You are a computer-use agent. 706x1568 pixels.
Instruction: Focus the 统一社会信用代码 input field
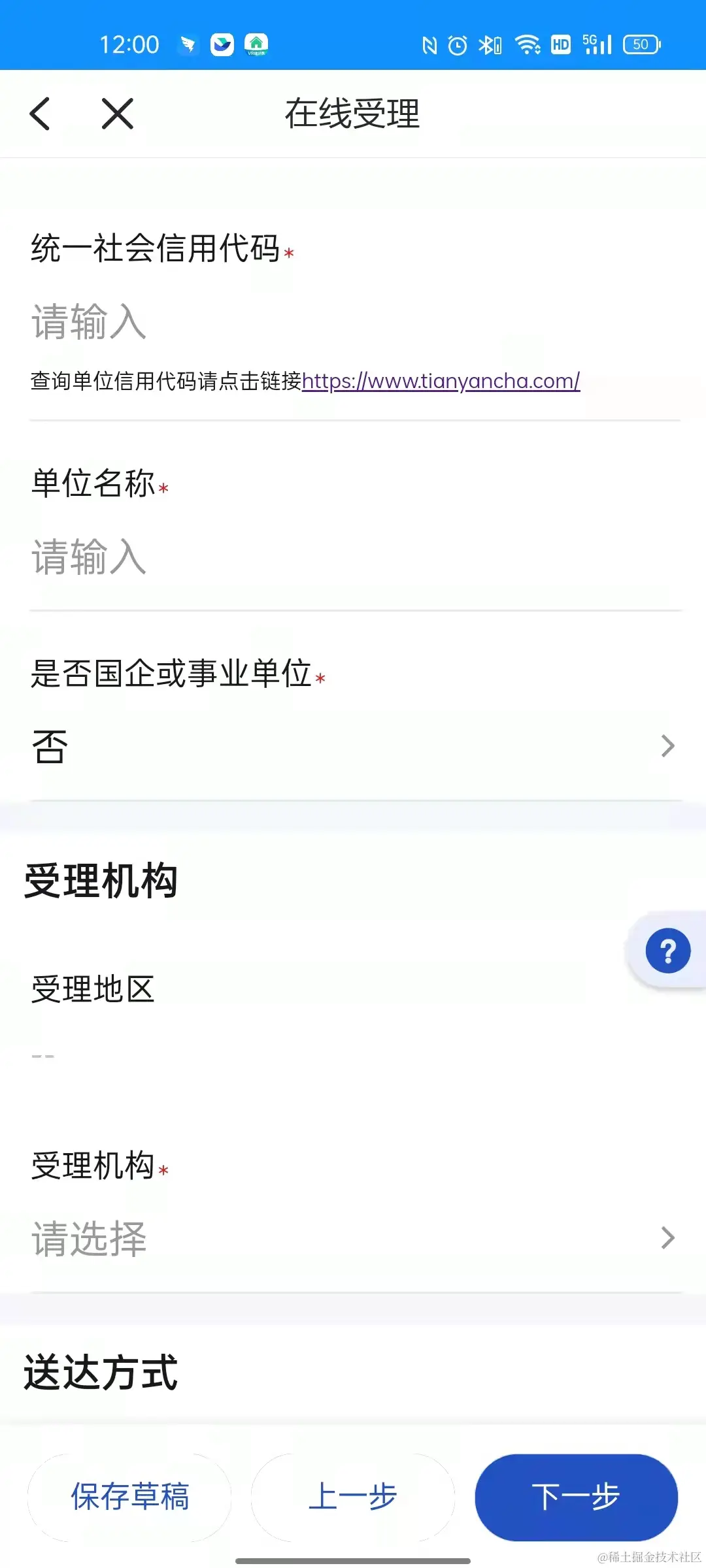pos(353,321)
